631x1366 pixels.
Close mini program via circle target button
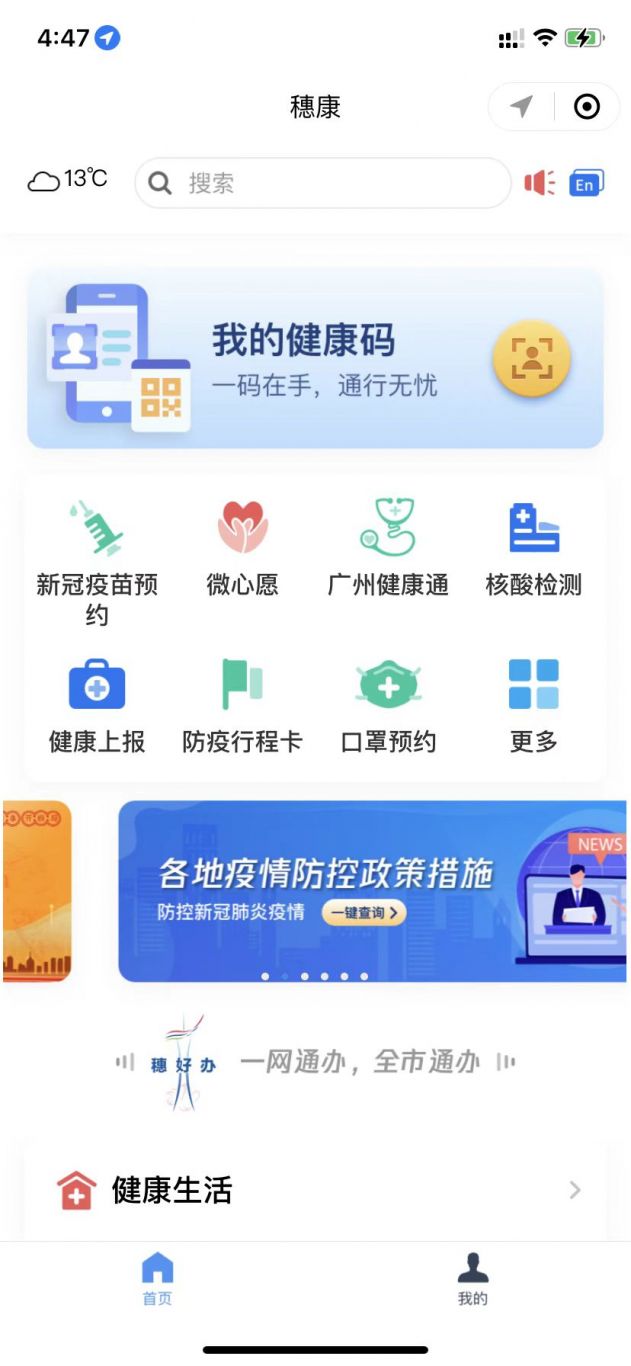pos(587,107)
